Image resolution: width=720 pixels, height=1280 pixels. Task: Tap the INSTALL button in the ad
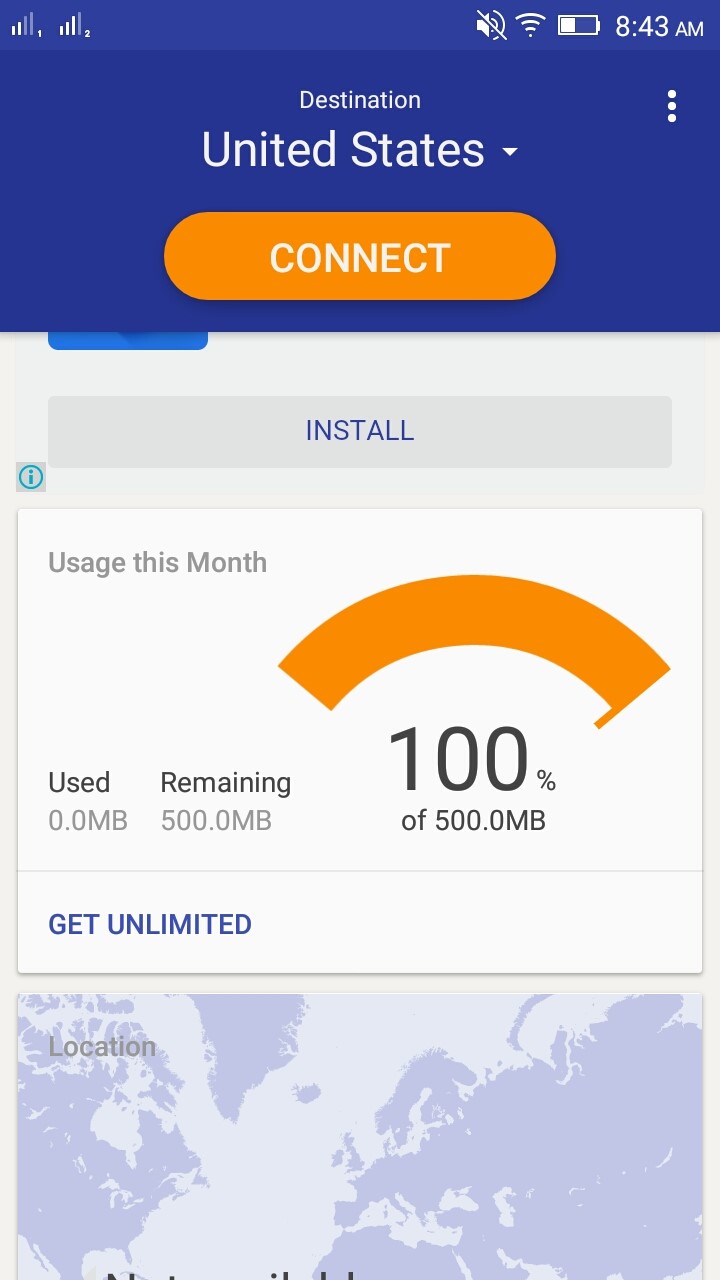tap(360, 431)
